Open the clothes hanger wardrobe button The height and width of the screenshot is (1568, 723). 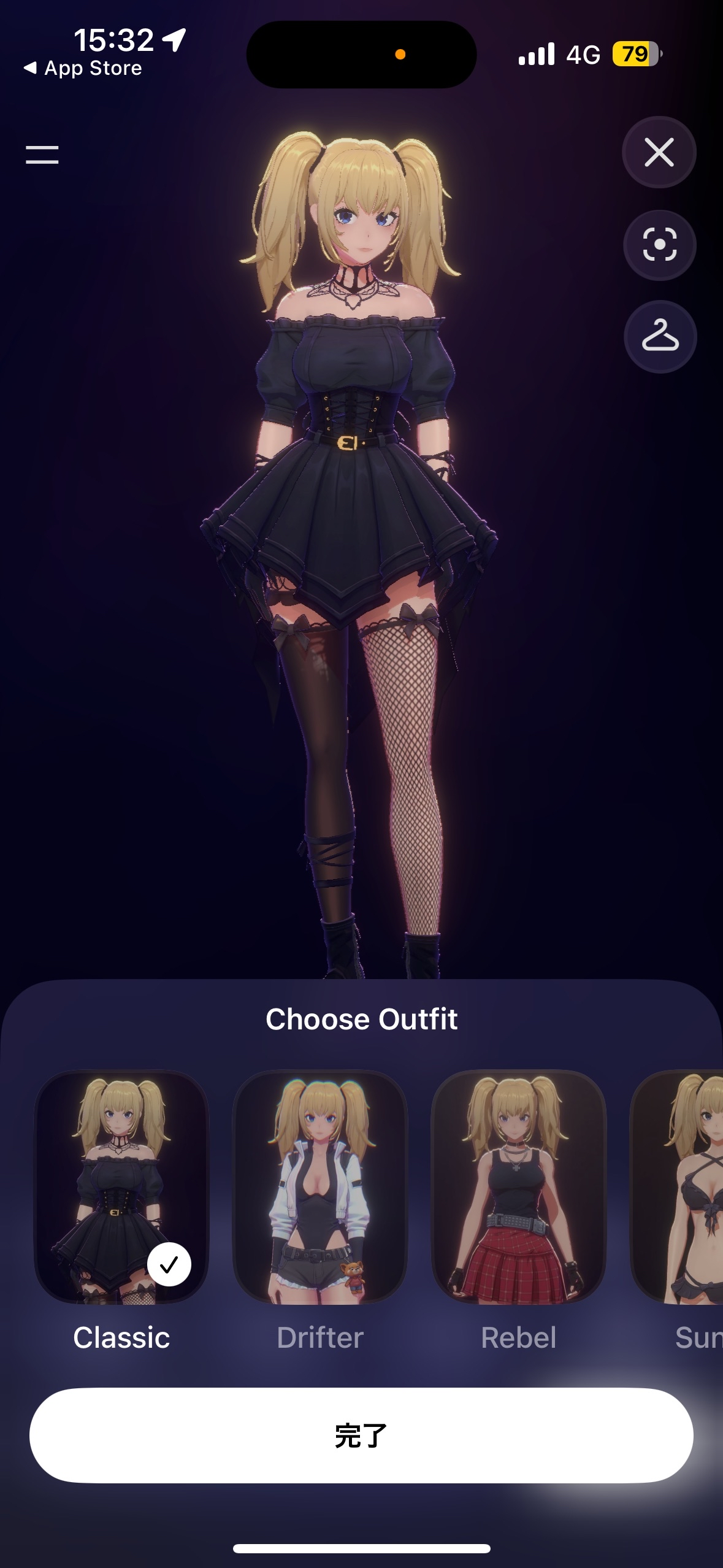click(660, 336)
